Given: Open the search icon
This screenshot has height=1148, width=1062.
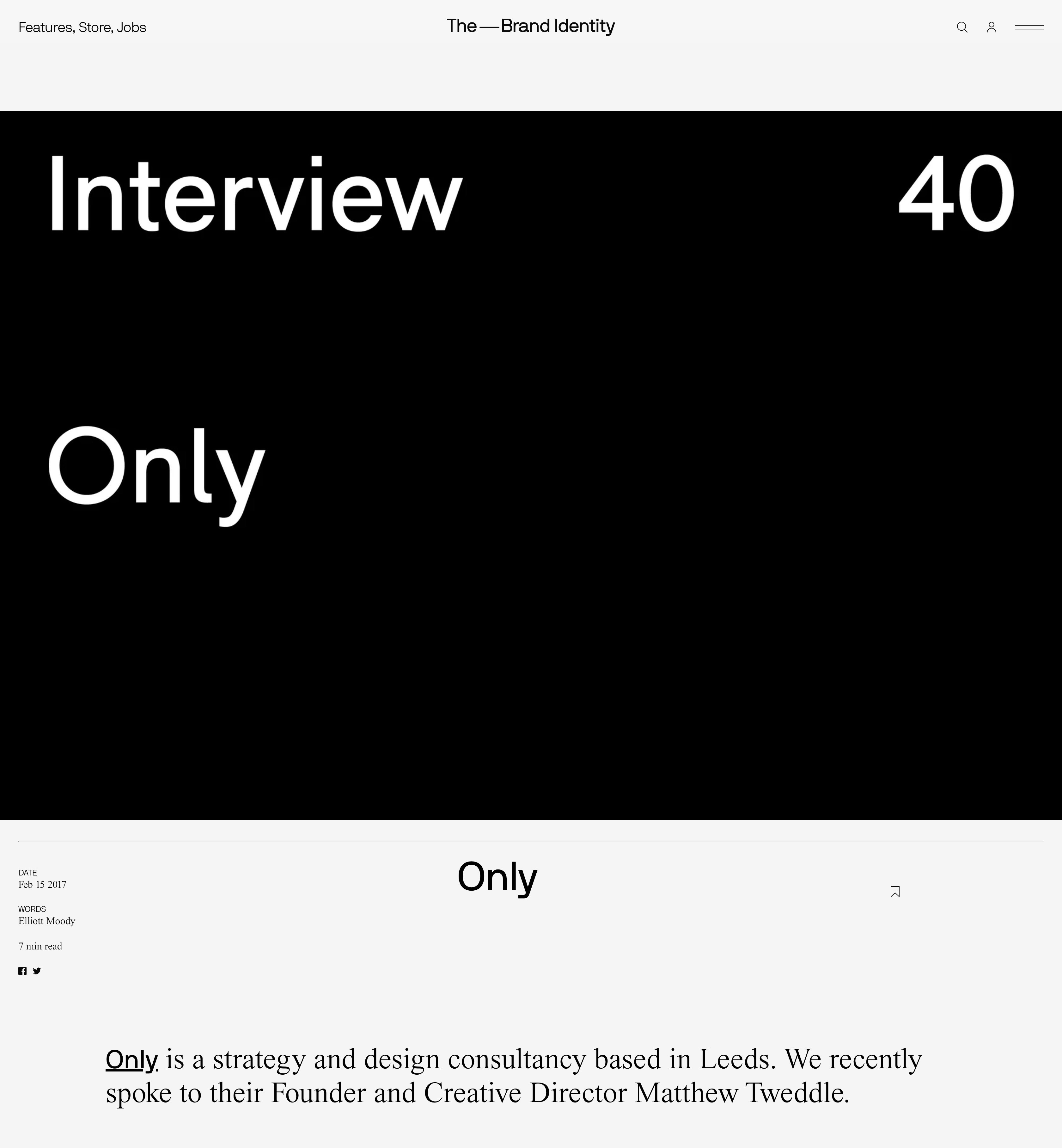Looking at the screenshot, I should coord(962,28).
